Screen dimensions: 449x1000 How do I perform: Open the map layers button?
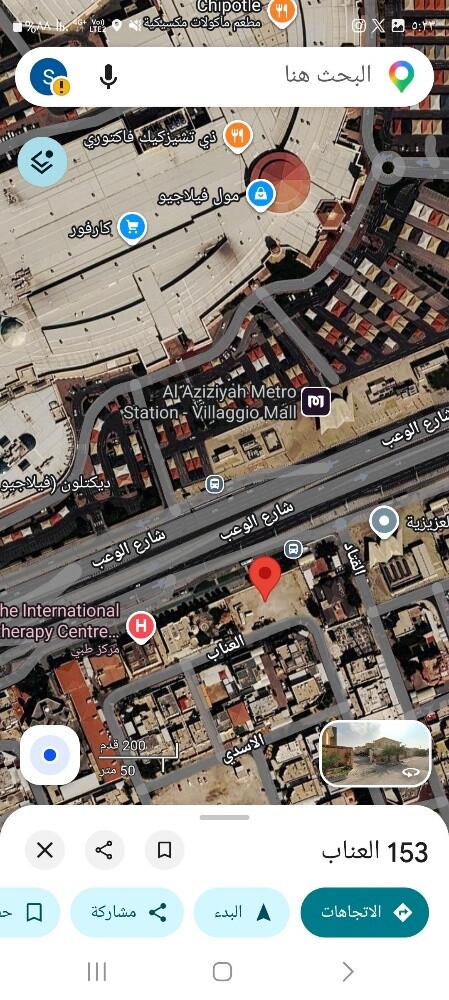43,162
